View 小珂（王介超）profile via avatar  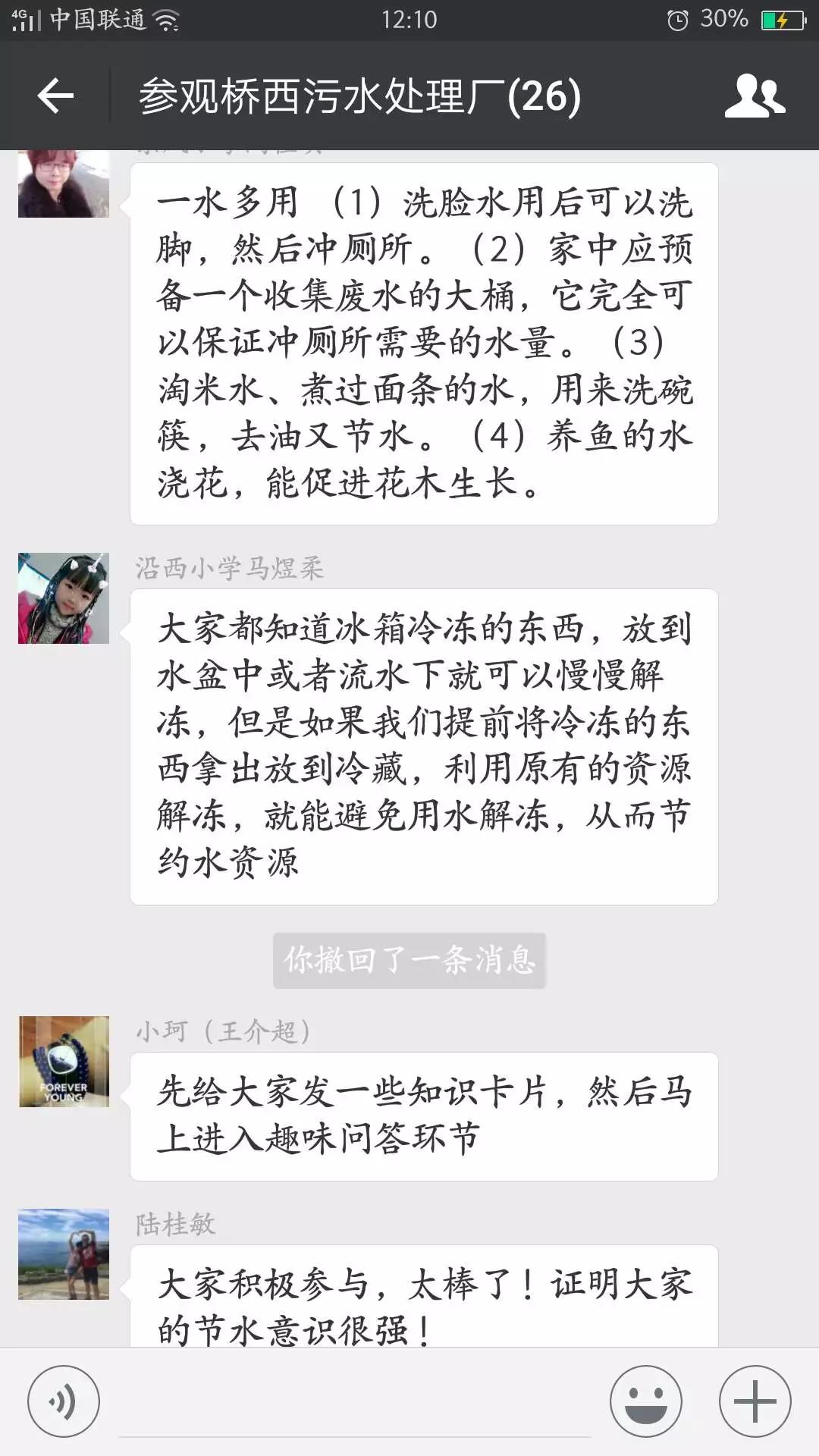point(64,1062)
